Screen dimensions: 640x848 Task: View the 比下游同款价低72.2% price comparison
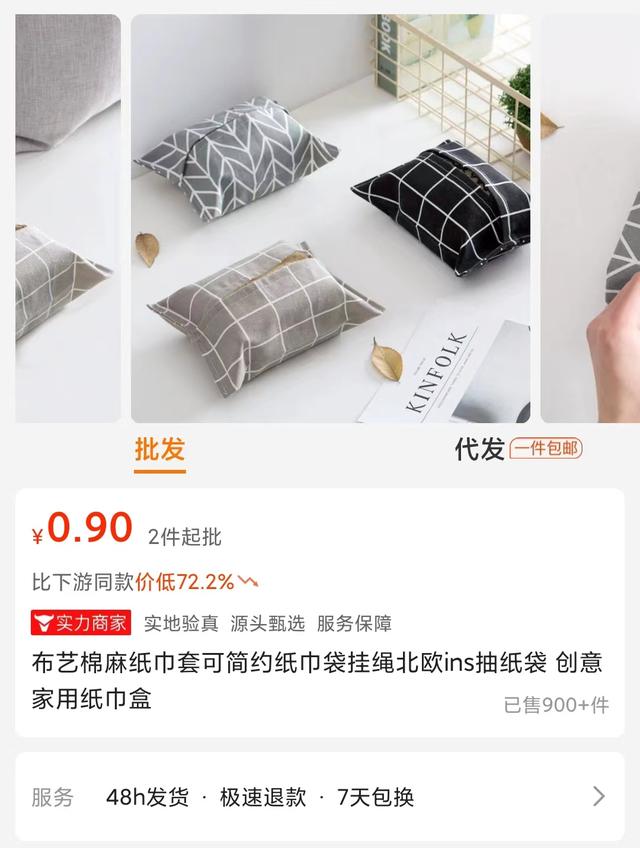coord(145,581)
